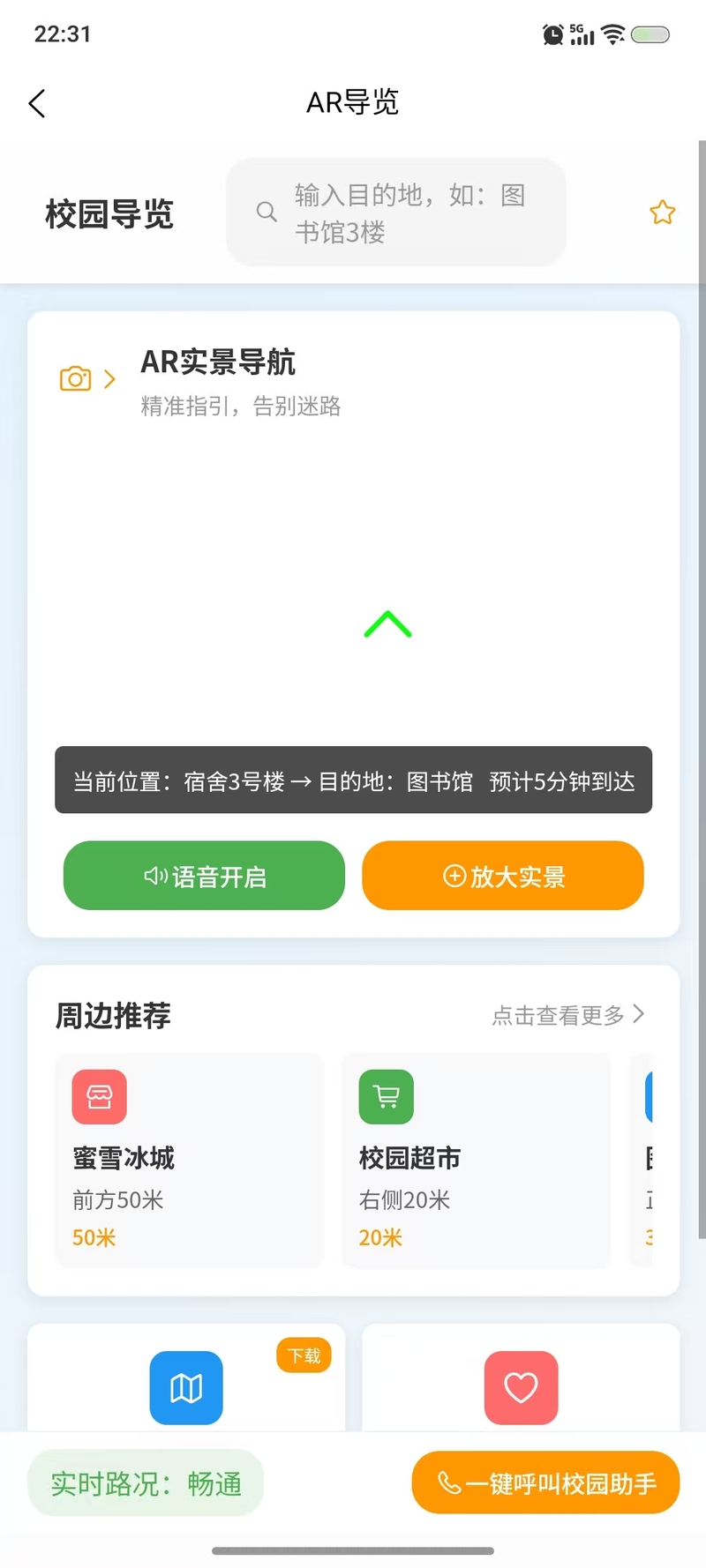This screenshot has height=1568, width=706.
Task: Open the 蜜雪冰城 recommendation card
Action: (189, 1160)
